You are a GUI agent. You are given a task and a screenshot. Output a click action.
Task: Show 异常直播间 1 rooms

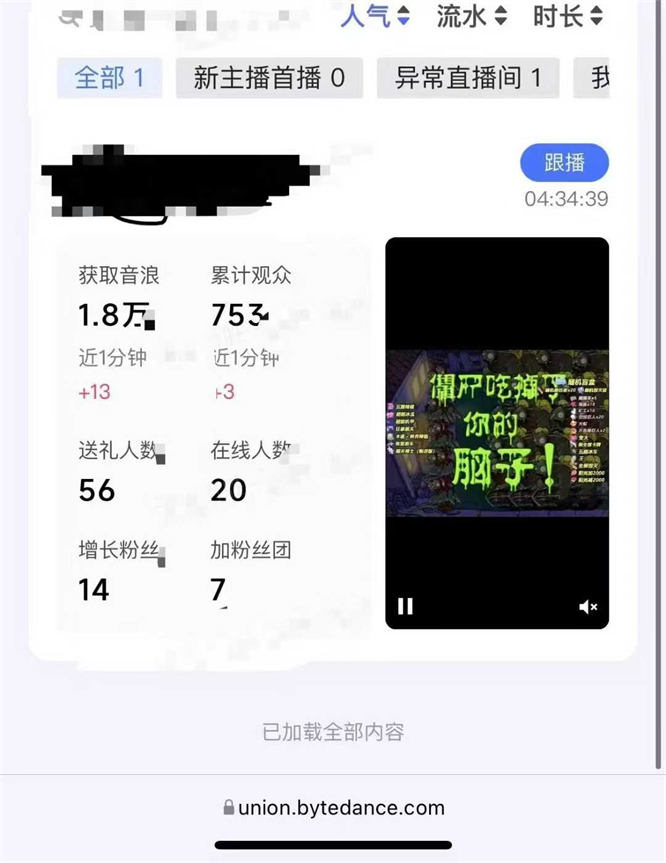coord(468,78)
